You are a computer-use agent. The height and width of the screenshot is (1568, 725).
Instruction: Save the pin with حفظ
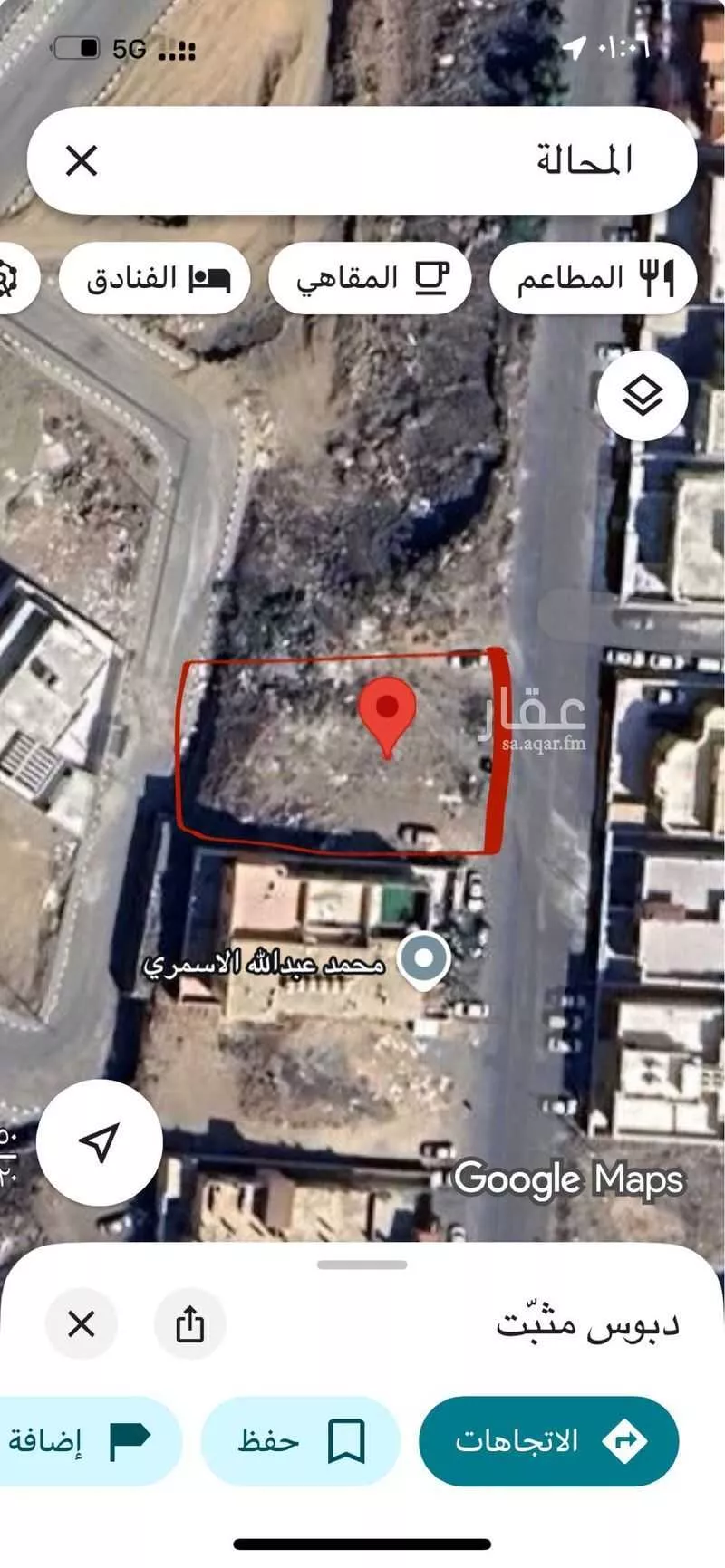(x=300, y=1440)
